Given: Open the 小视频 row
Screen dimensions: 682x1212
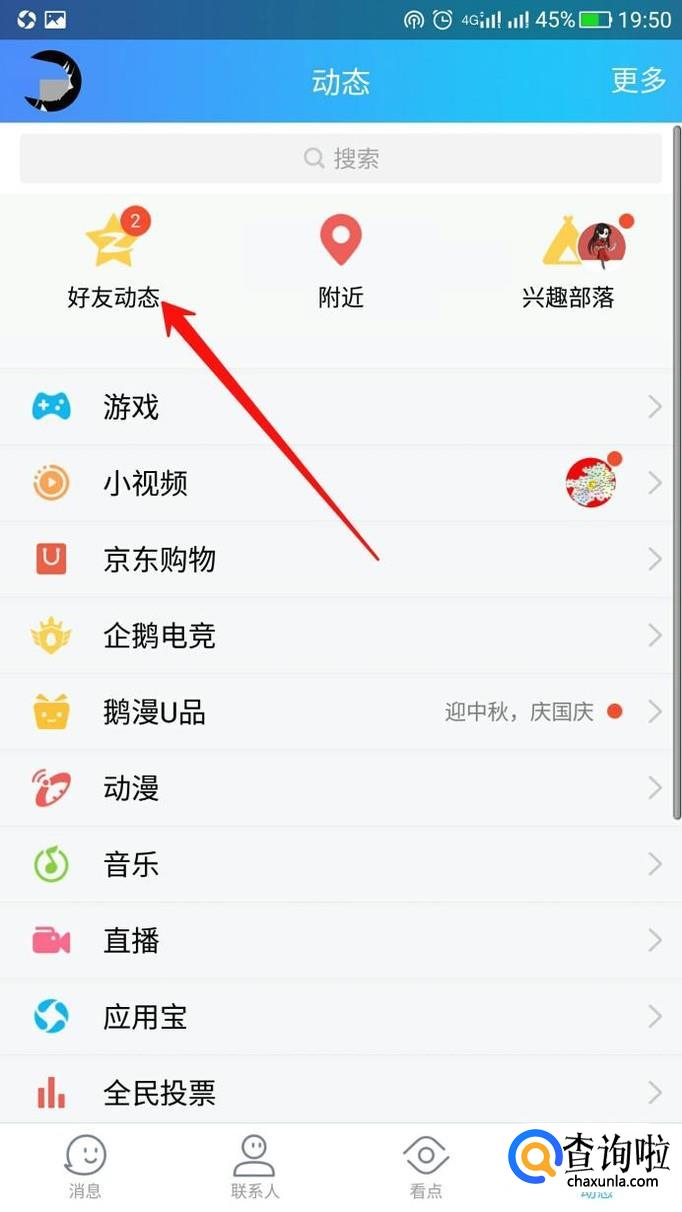Looking at the screenshot, I should point(340,484).
